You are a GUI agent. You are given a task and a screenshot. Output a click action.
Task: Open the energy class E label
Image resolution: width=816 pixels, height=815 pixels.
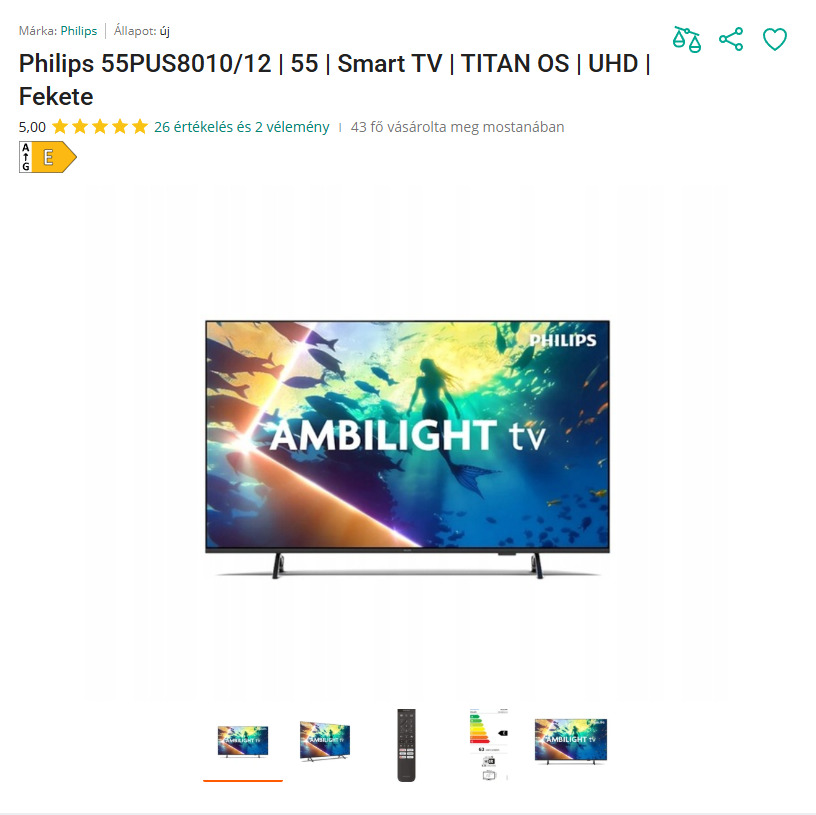[x=48, y=158]
